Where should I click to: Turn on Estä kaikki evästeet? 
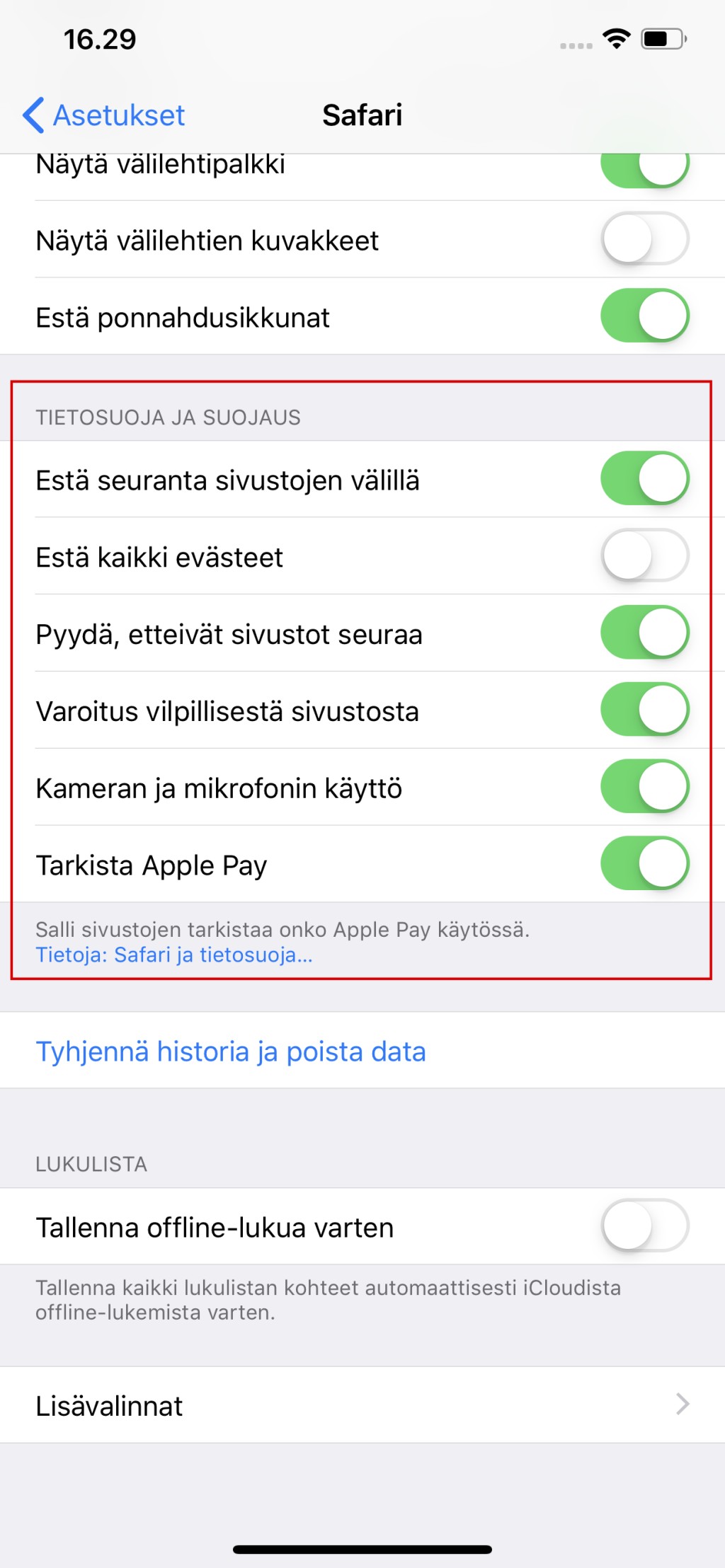[x=645, y=555]
